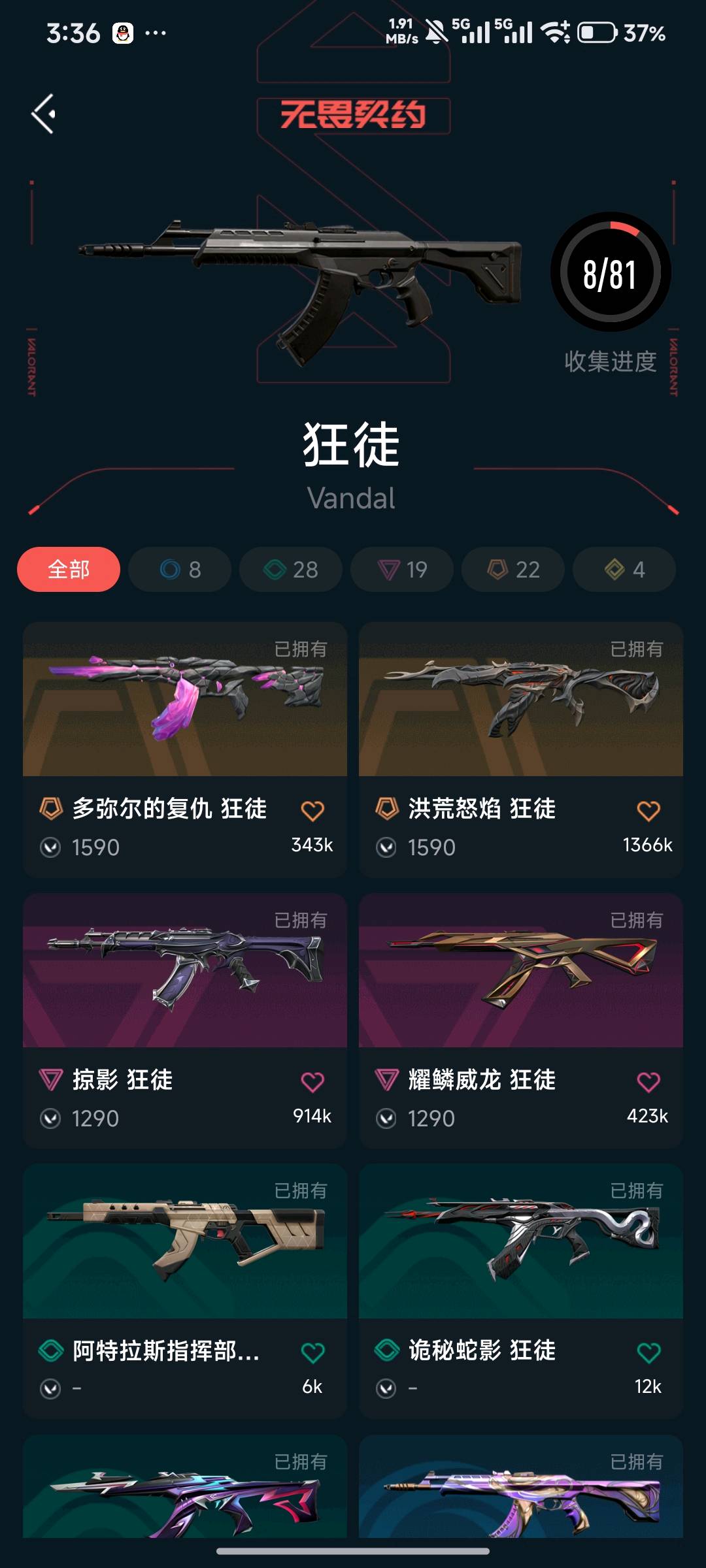
Task: Filter skins by the pink tier chip showing 19
Action: tap(402, 570)
